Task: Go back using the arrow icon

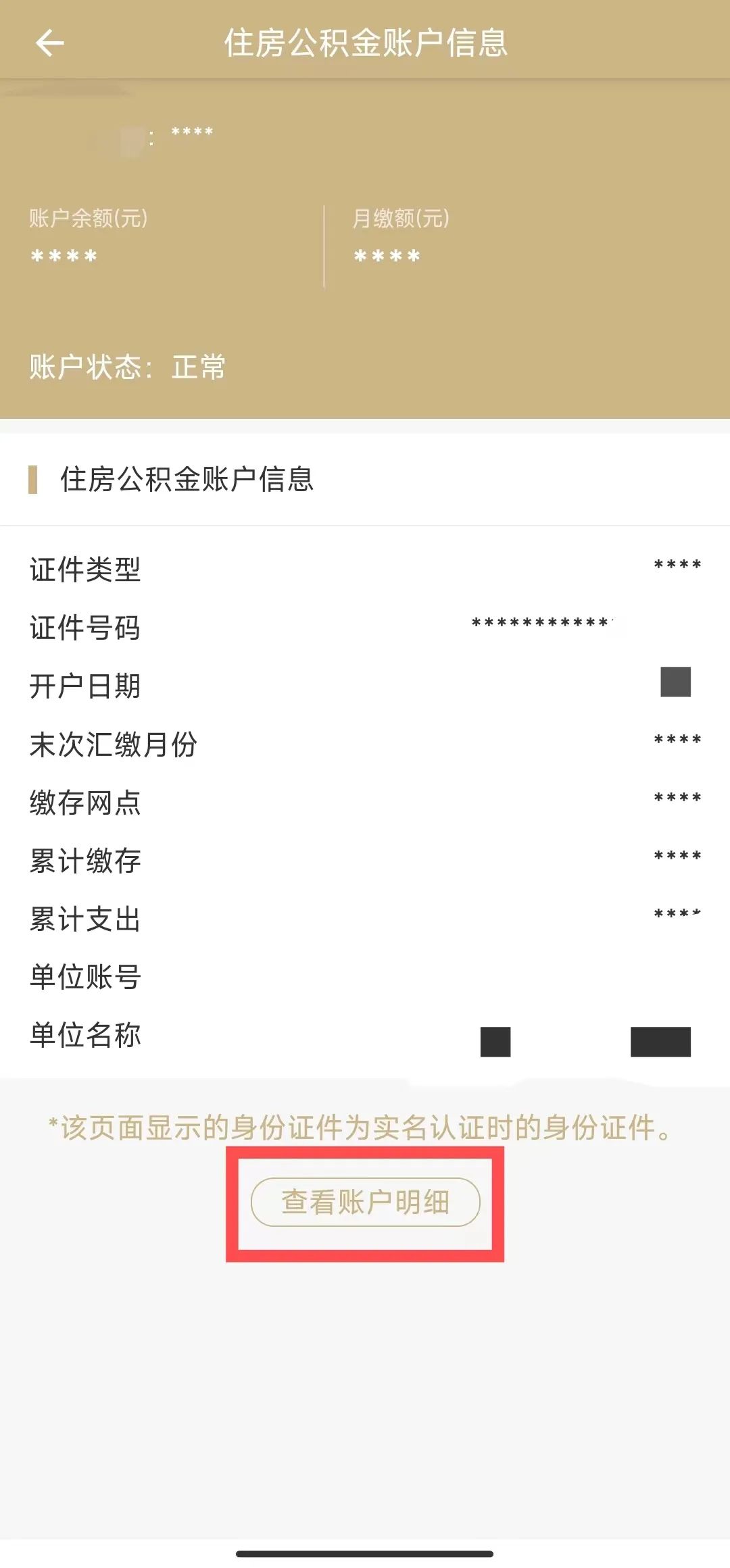Action: tap(49, 43)
